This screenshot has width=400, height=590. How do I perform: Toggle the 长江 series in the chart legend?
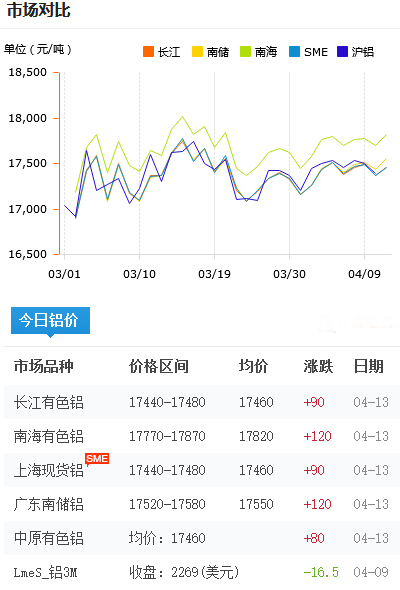[161, 52]
